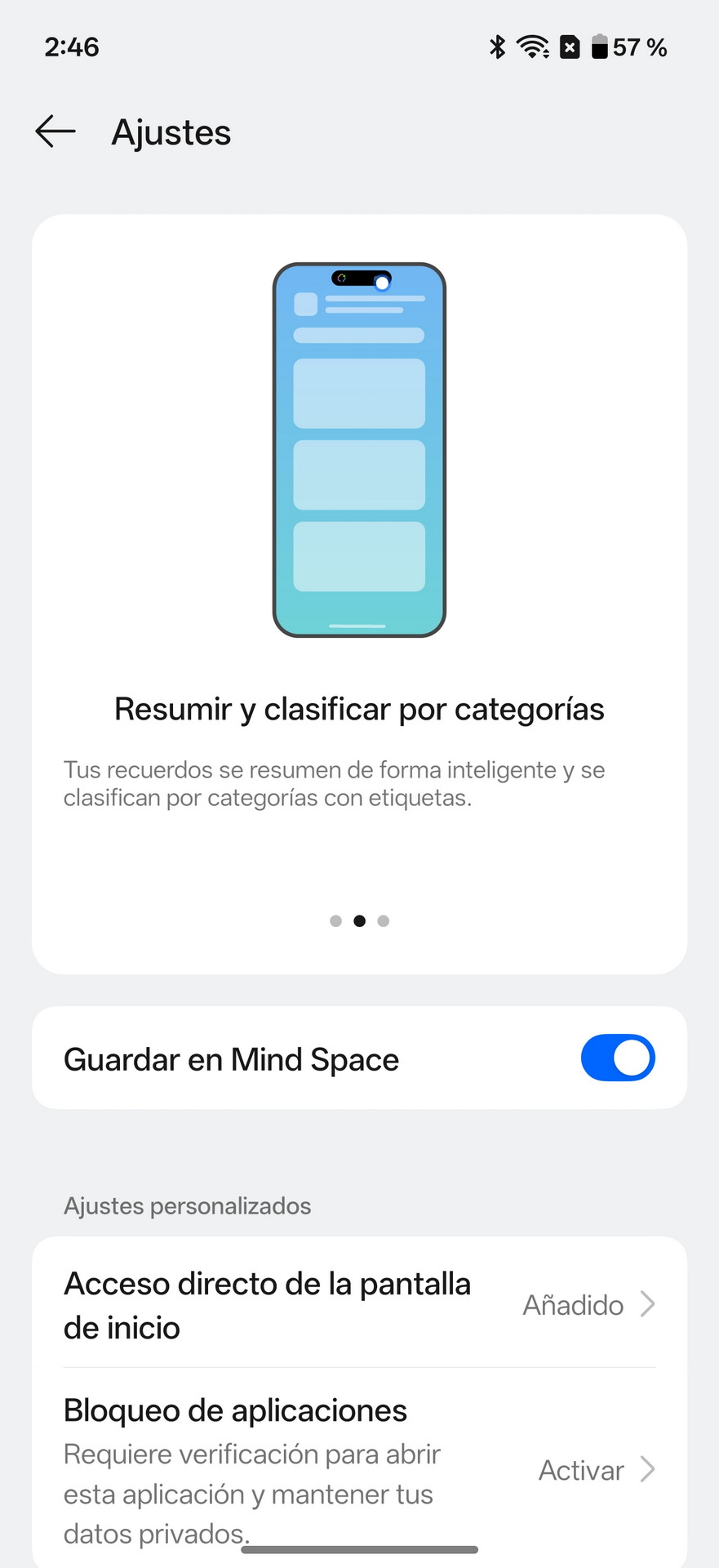The height and width of the screenshot is (1568, 719).
Task: Open Acceso directo de la pantalla de inicio
Action: coord(359,1304)
